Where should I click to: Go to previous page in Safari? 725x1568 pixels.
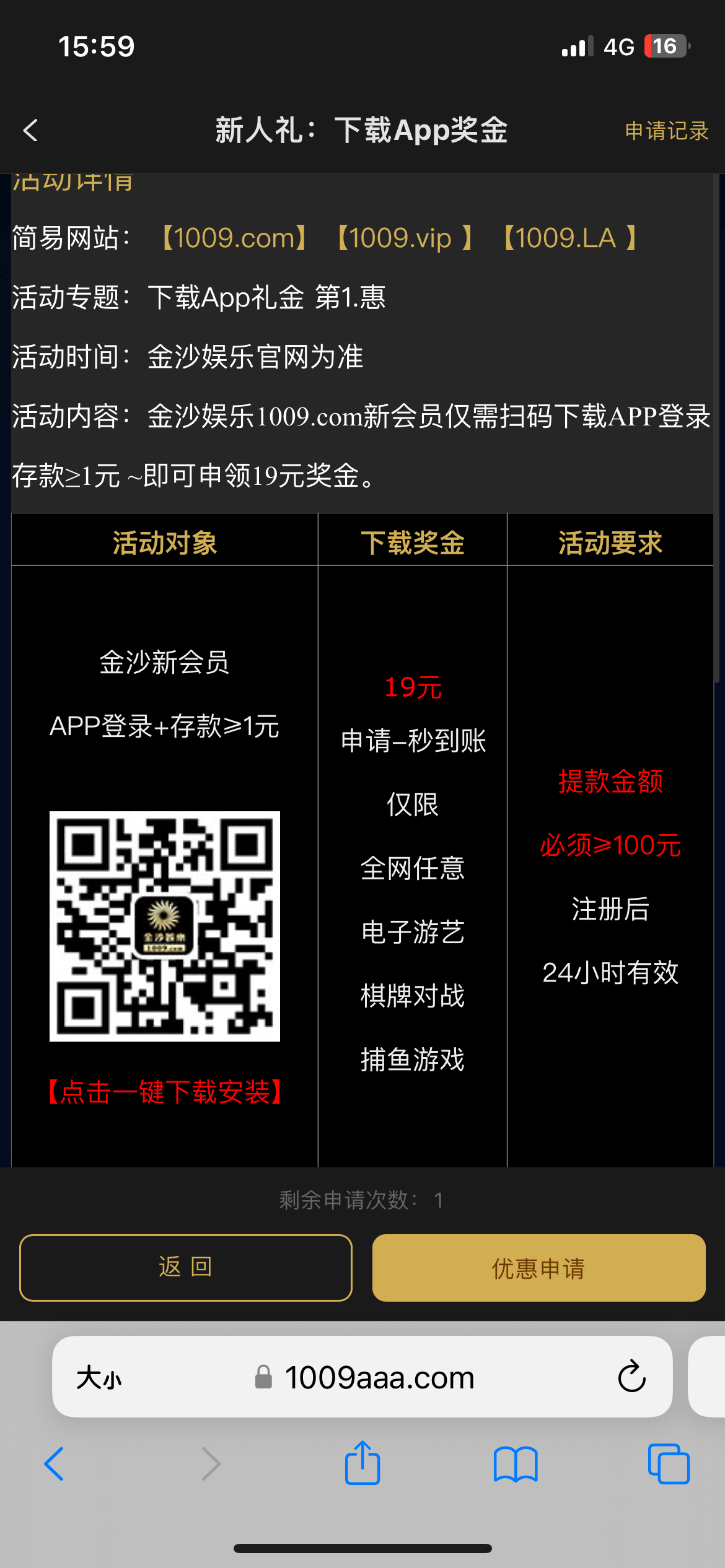[x=55, y=1464]
